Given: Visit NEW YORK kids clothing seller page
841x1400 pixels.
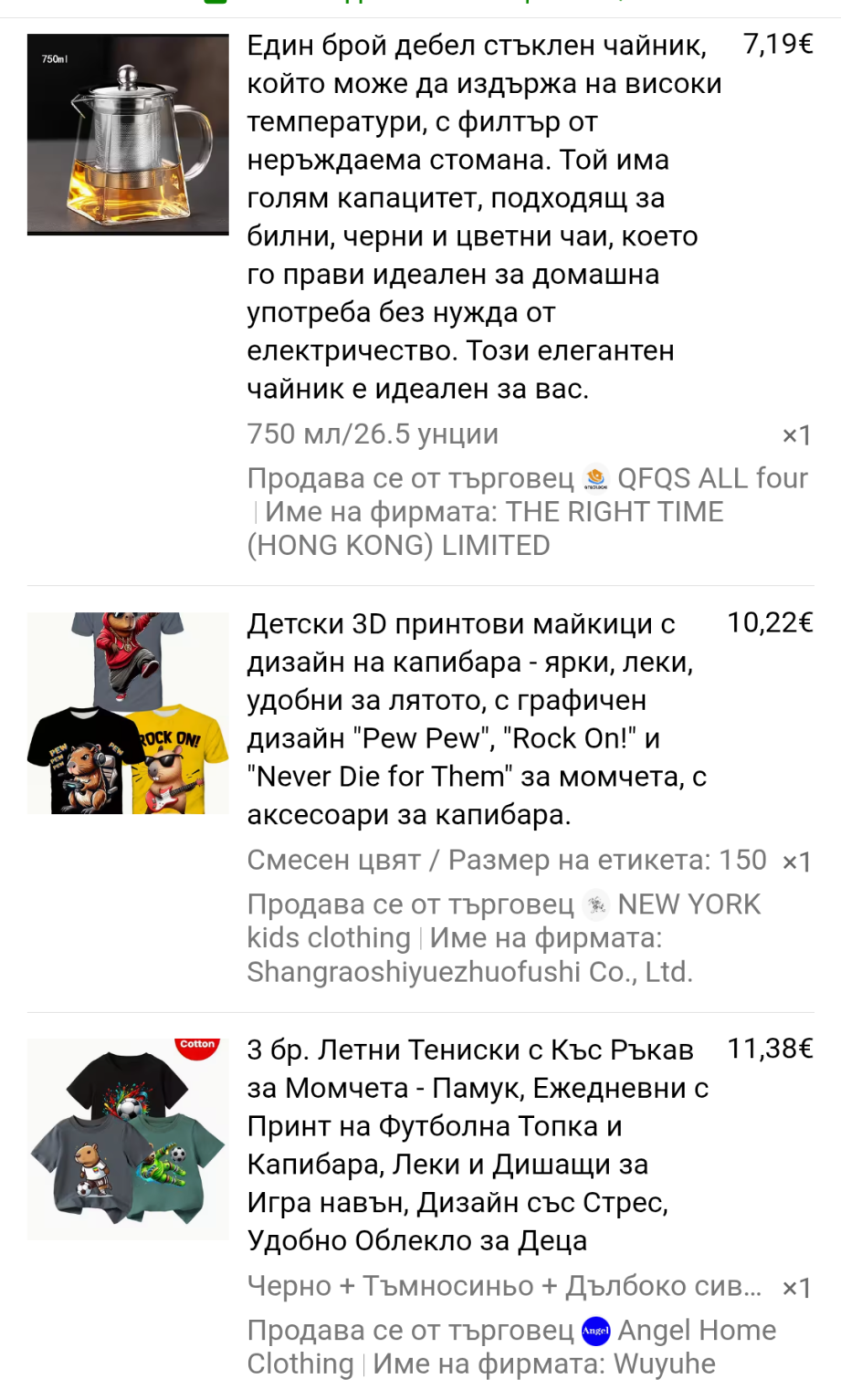Looking at the screenshot, I should (504, 921).
